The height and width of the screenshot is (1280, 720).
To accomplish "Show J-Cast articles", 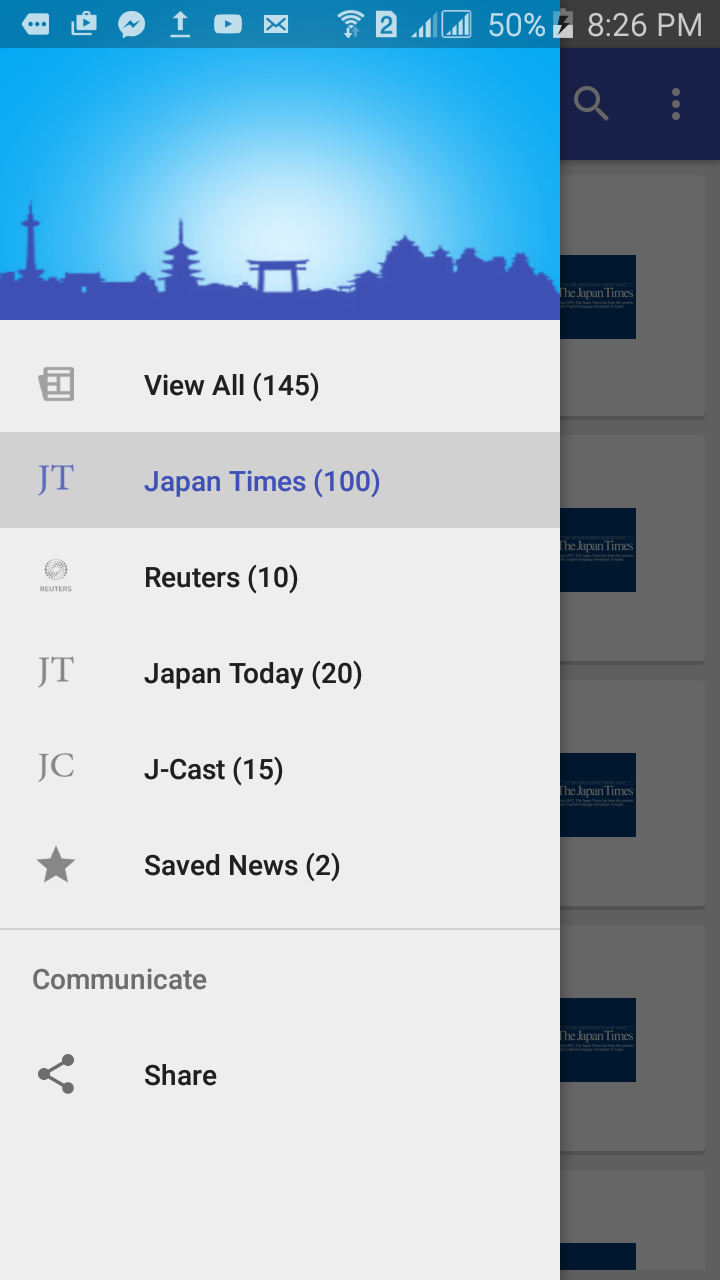I will click(x=213, y=769).
